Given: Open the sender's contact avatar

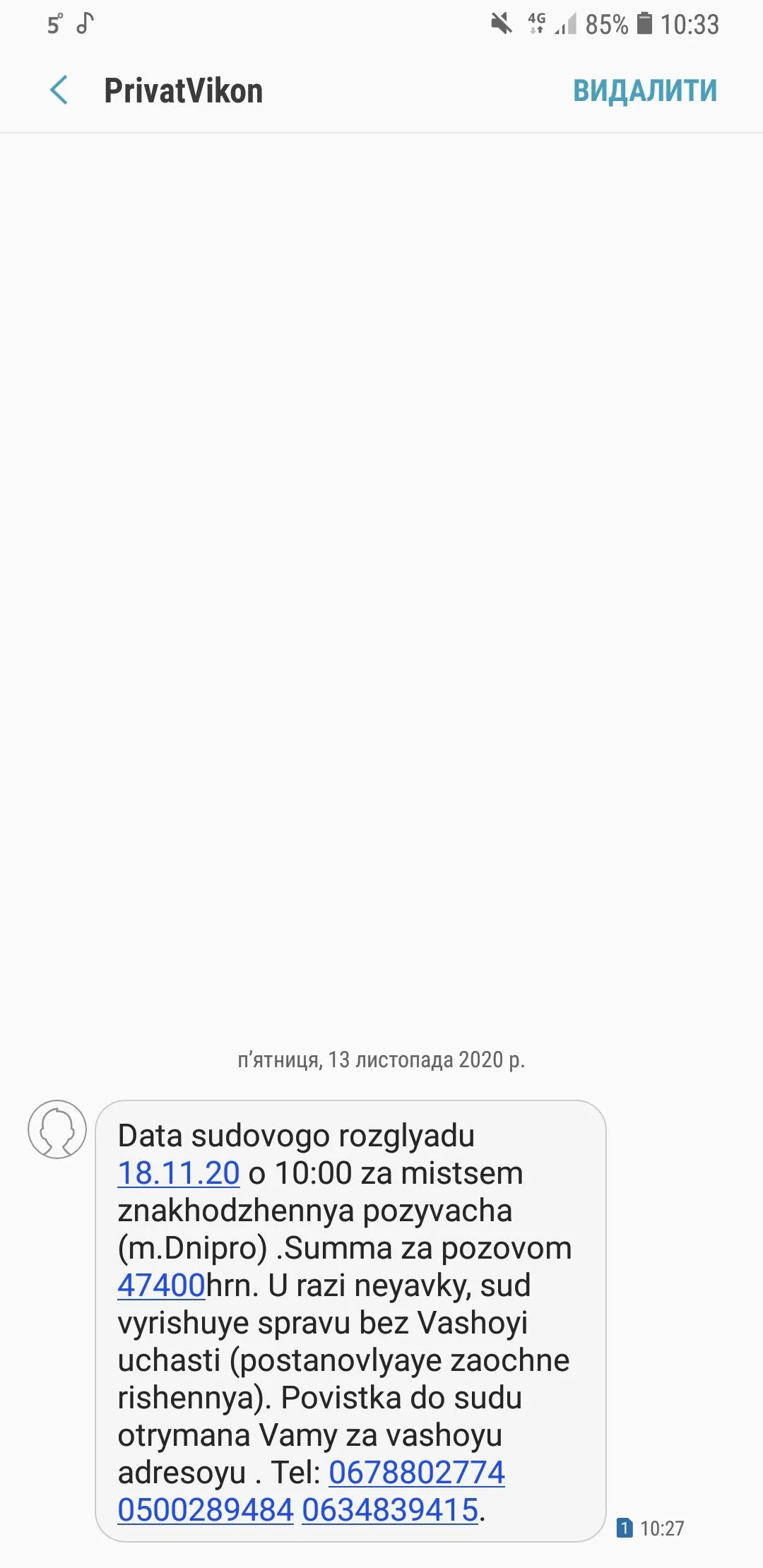Looking at the screenshot, I should (57, 1129).
